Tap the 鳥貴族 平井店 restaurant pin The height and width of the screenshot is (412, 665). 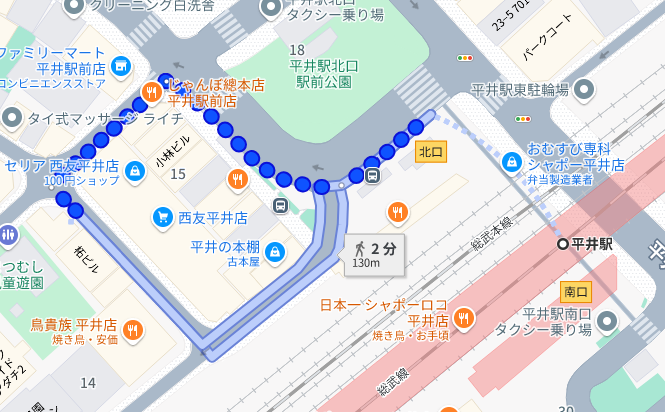(133, 331)
